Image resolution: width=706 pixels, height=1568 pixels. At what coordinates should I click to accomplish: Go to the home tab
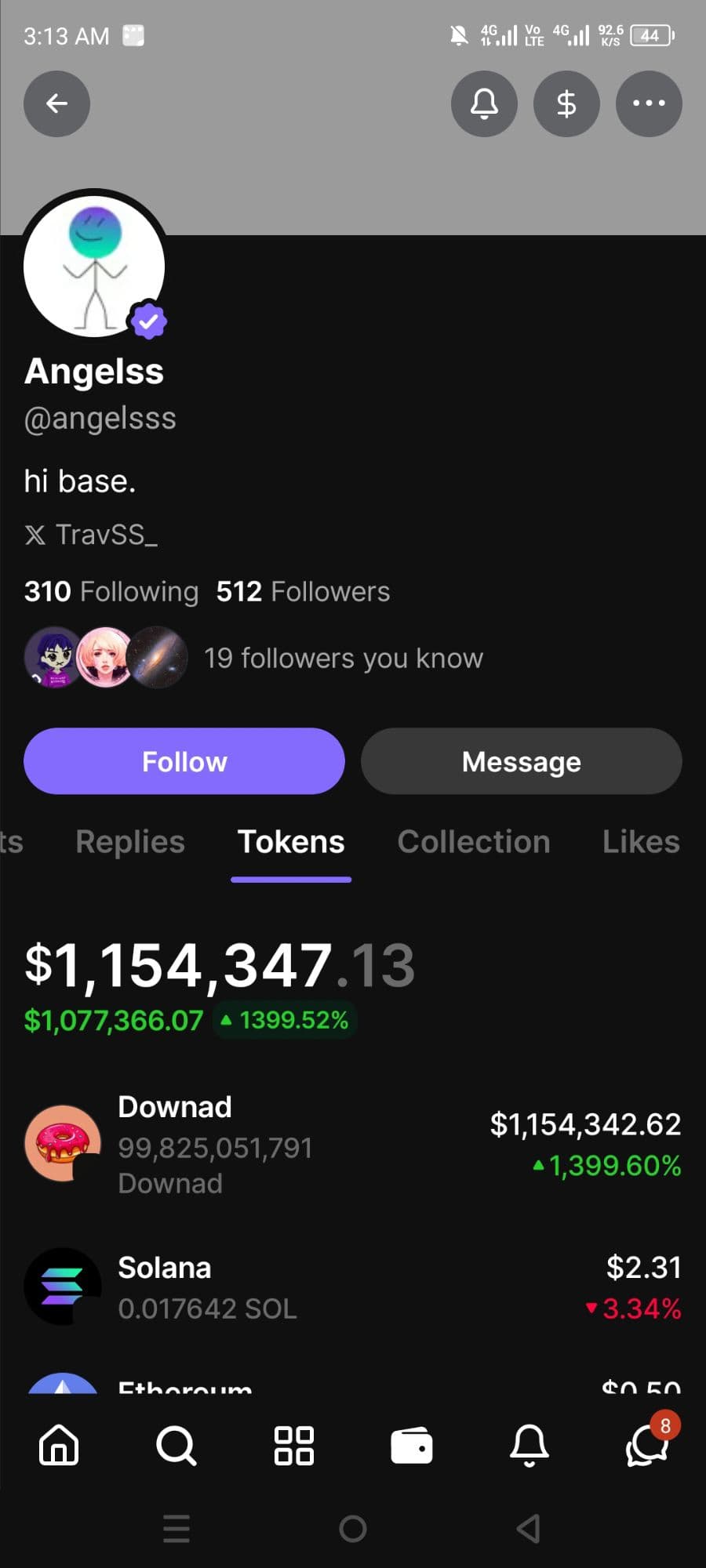pyautogui.click(x=59, y=1445)
